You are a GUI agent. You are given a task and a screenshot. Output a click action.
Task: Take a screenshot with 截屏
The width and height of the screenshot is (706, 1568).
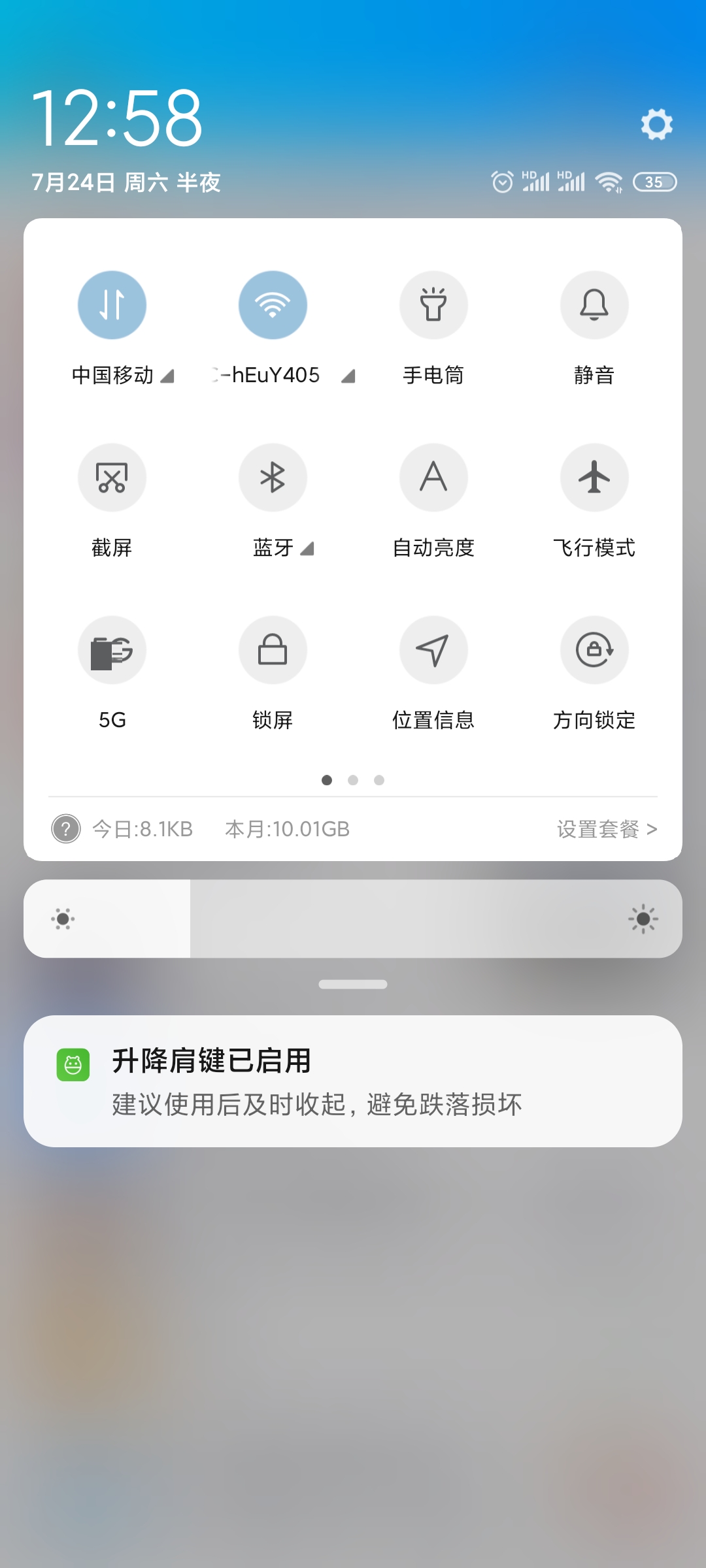click(x=112, y=478)
